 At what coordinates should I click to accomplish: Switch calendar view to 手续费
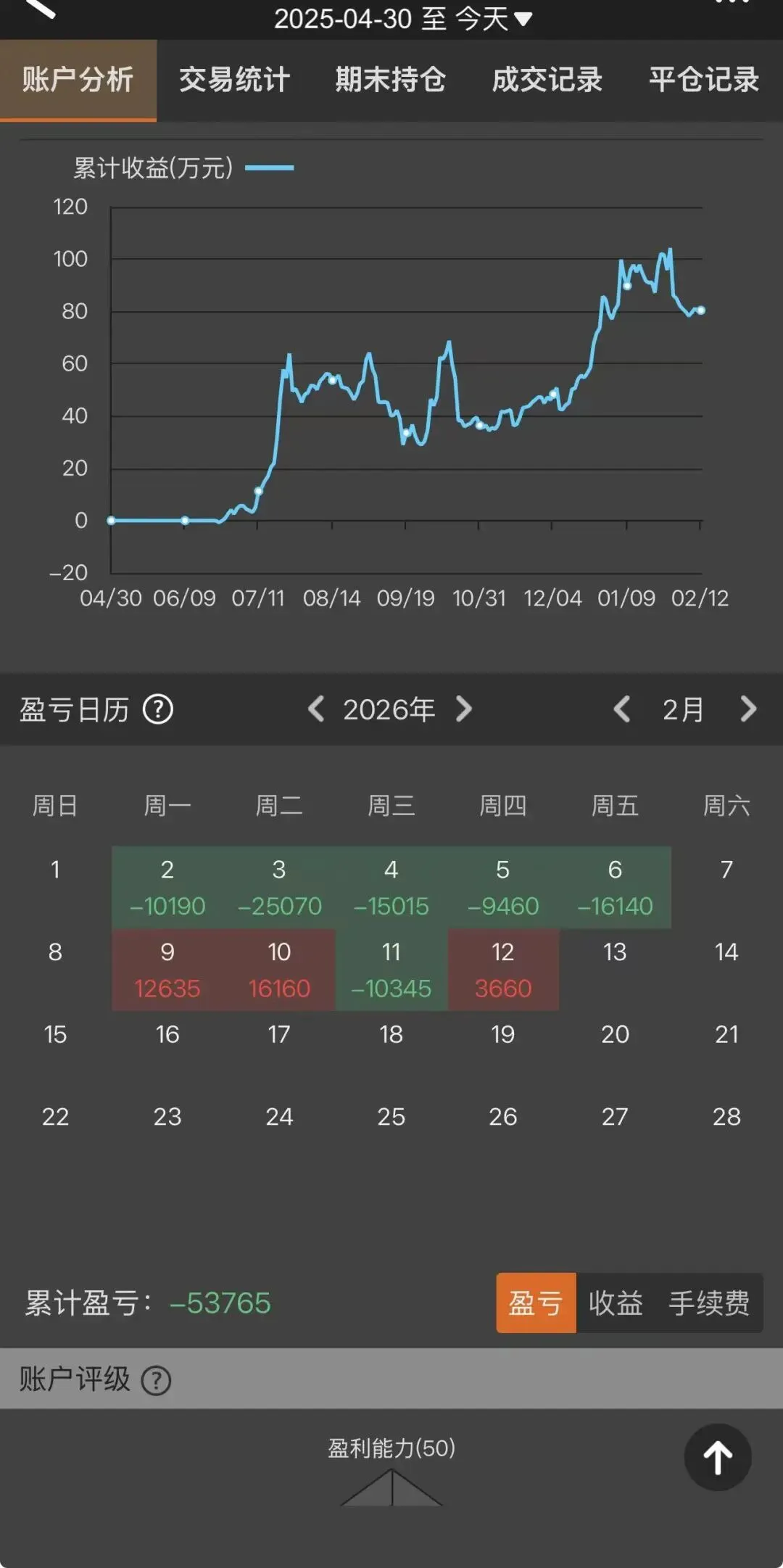click(x=708, y=1303)
